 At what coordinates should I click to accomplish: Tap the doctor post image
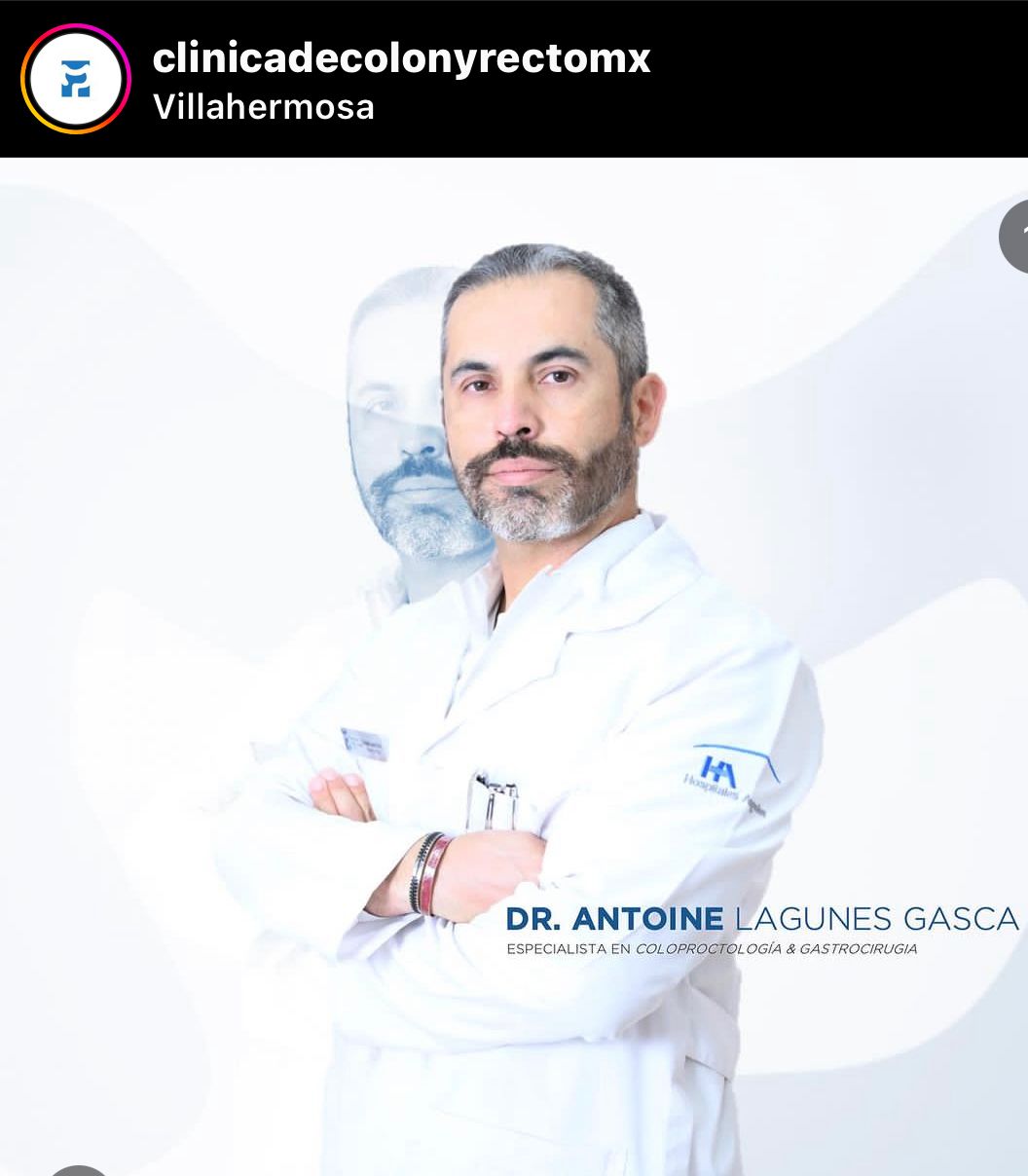point(514,662)
